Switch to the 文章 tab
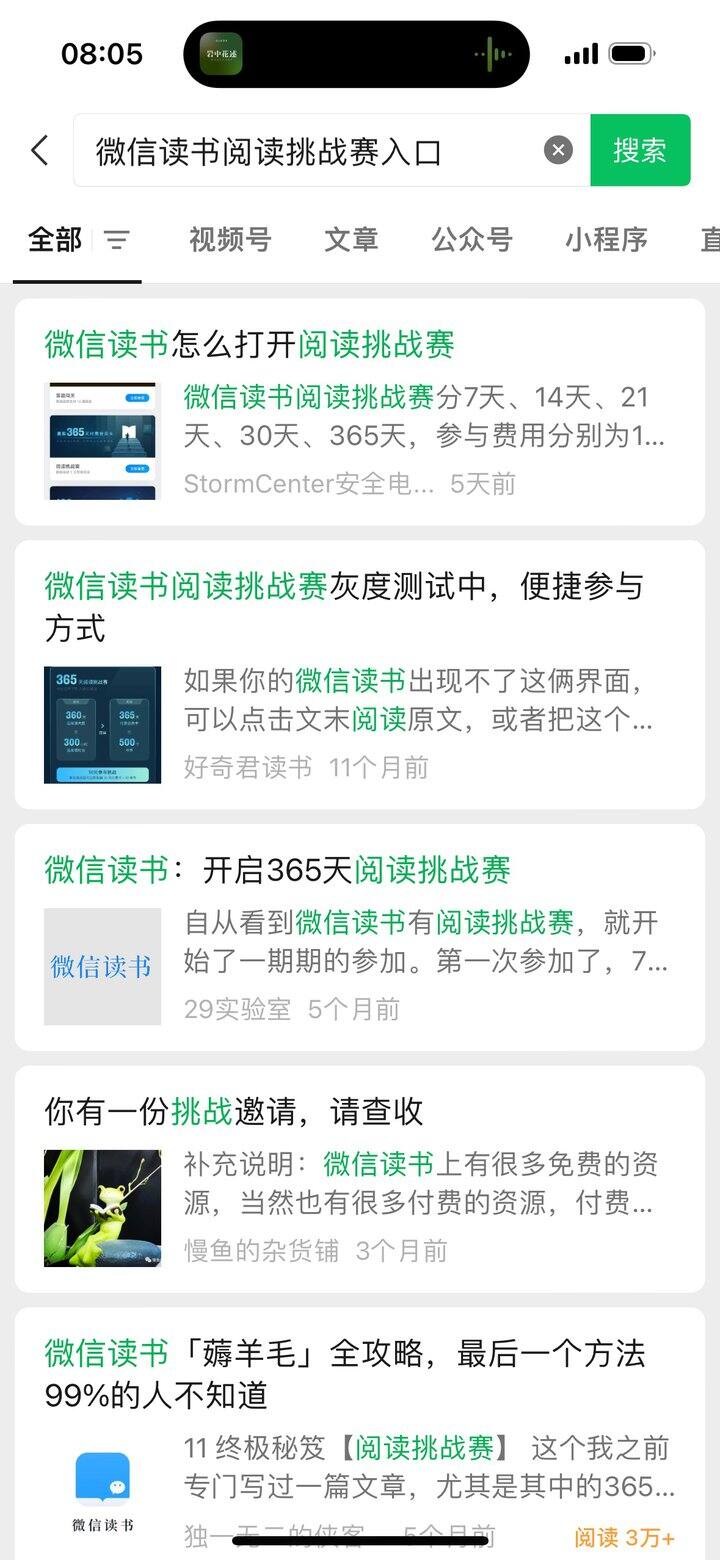Viewport: 720px width, 1560px height. [351, 240]
